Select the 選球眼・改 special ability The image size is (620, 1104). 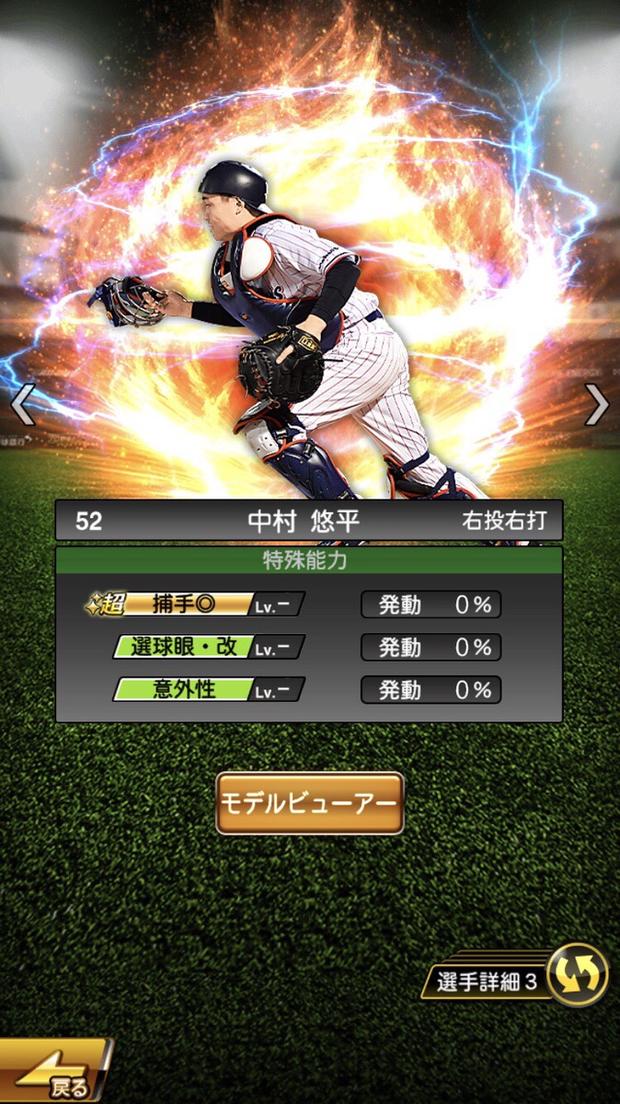pyautogui.click(x=208, y=647)
